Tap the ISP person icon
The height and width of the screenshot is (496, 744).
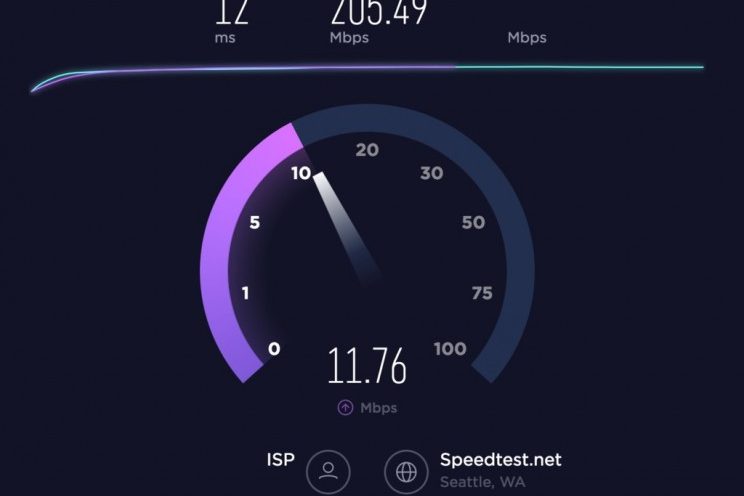(328, 471)
